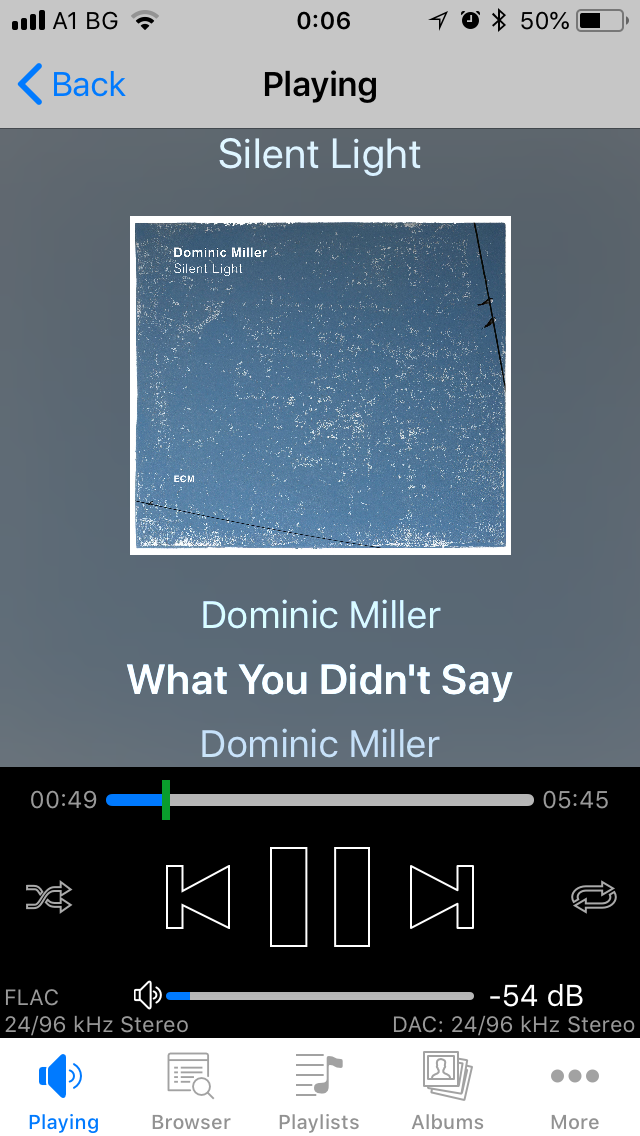The image size is (640, 1136).
Task: Tap the volume slider
Action: [x=320, y=996]
